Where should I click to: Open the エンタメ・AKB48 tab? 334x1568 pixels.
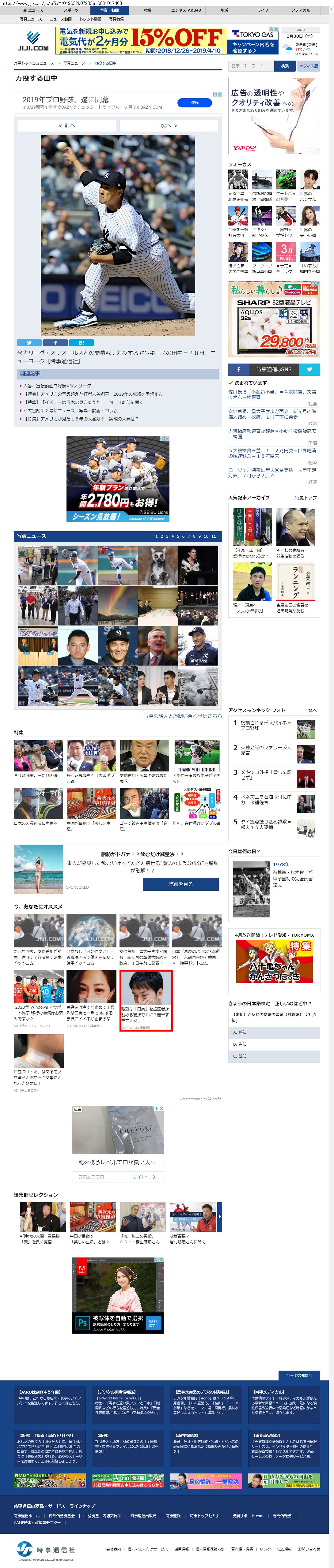(x=186, y=10)
